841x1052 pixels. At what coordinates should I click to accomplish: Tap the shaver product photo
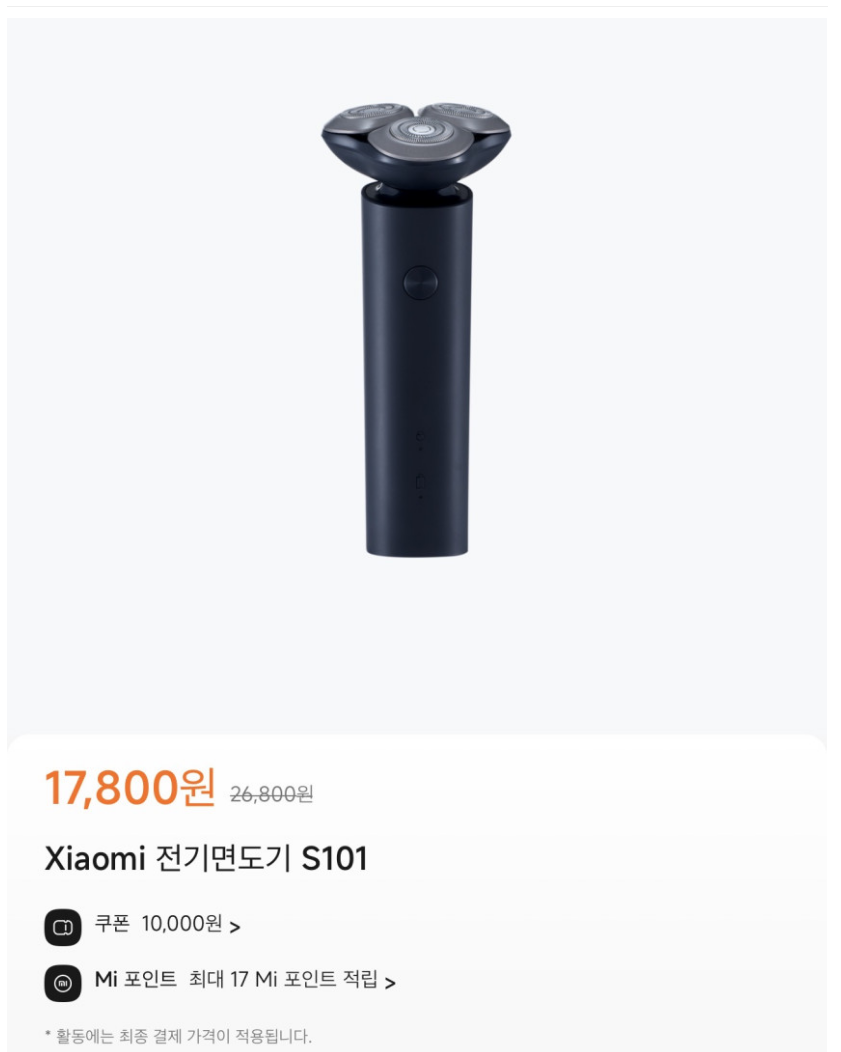(420, 330)
